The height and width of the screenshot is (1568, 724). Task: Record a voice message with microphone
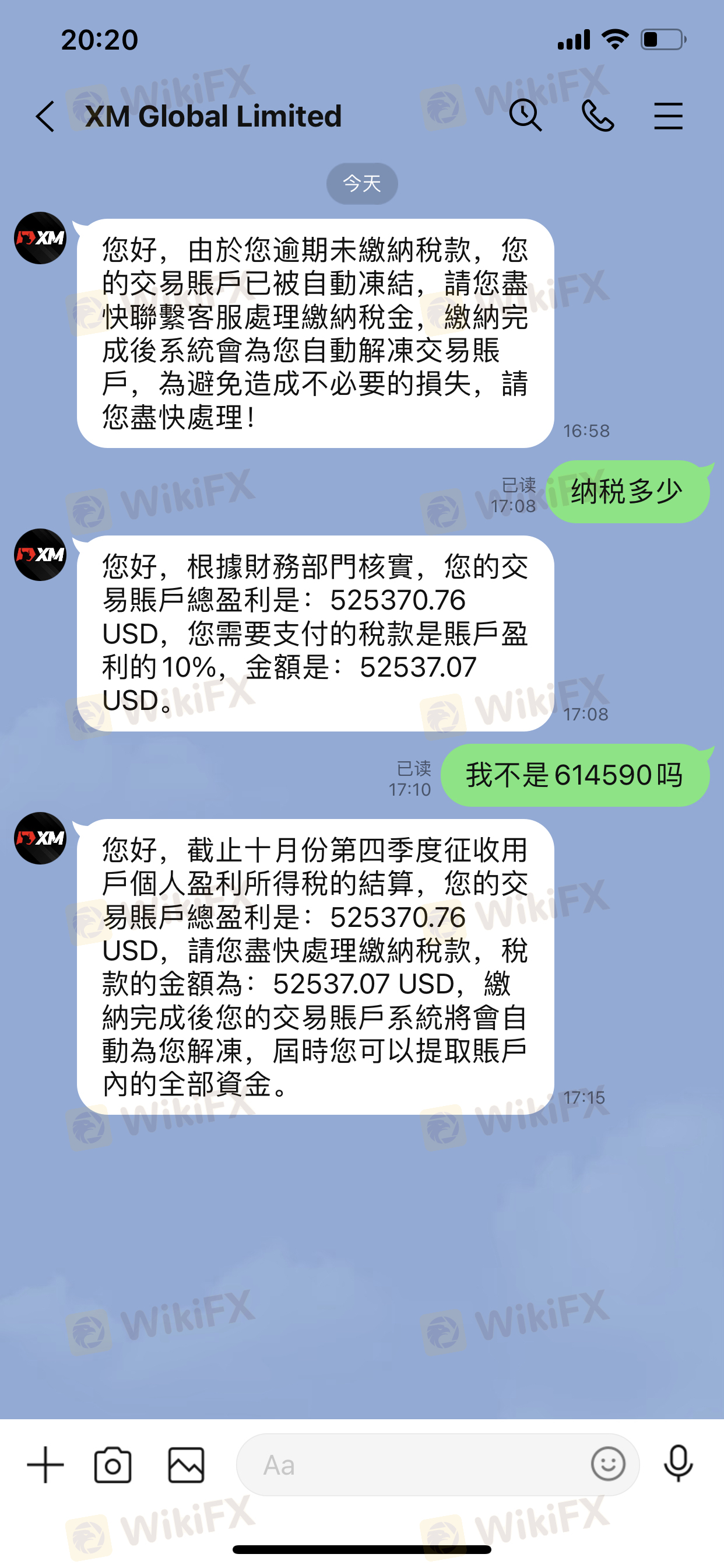tap(678, 1464)
